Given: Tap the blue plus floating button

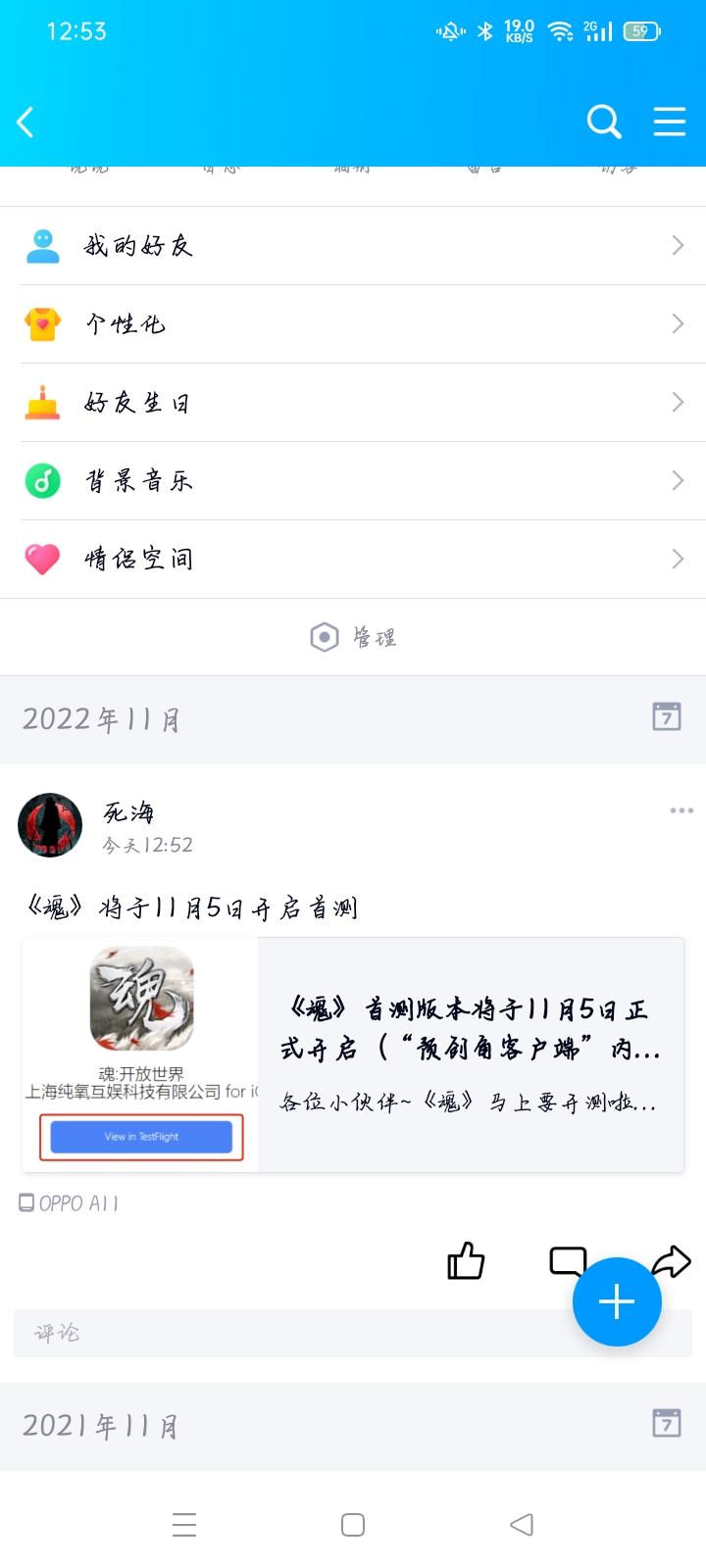Looking at the screenshot, I should point(617,1301).
